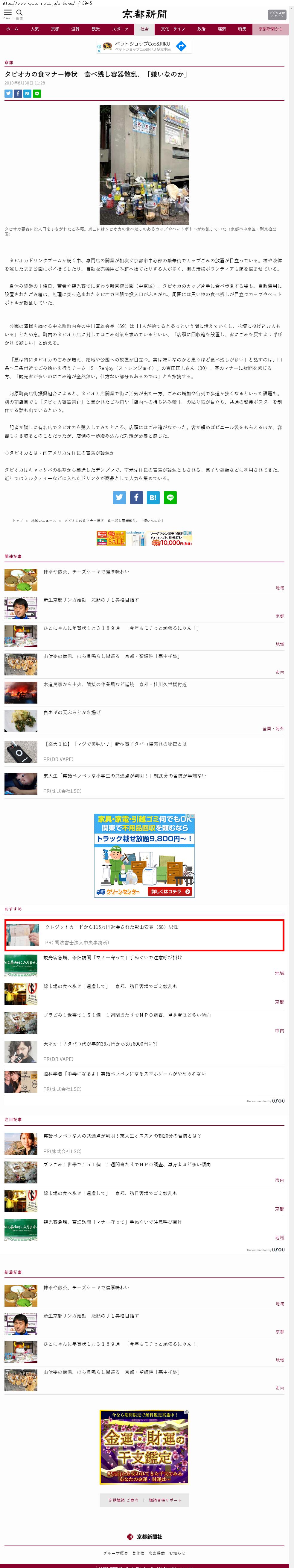Open the 京都新聞から tab
The height and width of the screenshot is (1568, 294).
(270, 29)
